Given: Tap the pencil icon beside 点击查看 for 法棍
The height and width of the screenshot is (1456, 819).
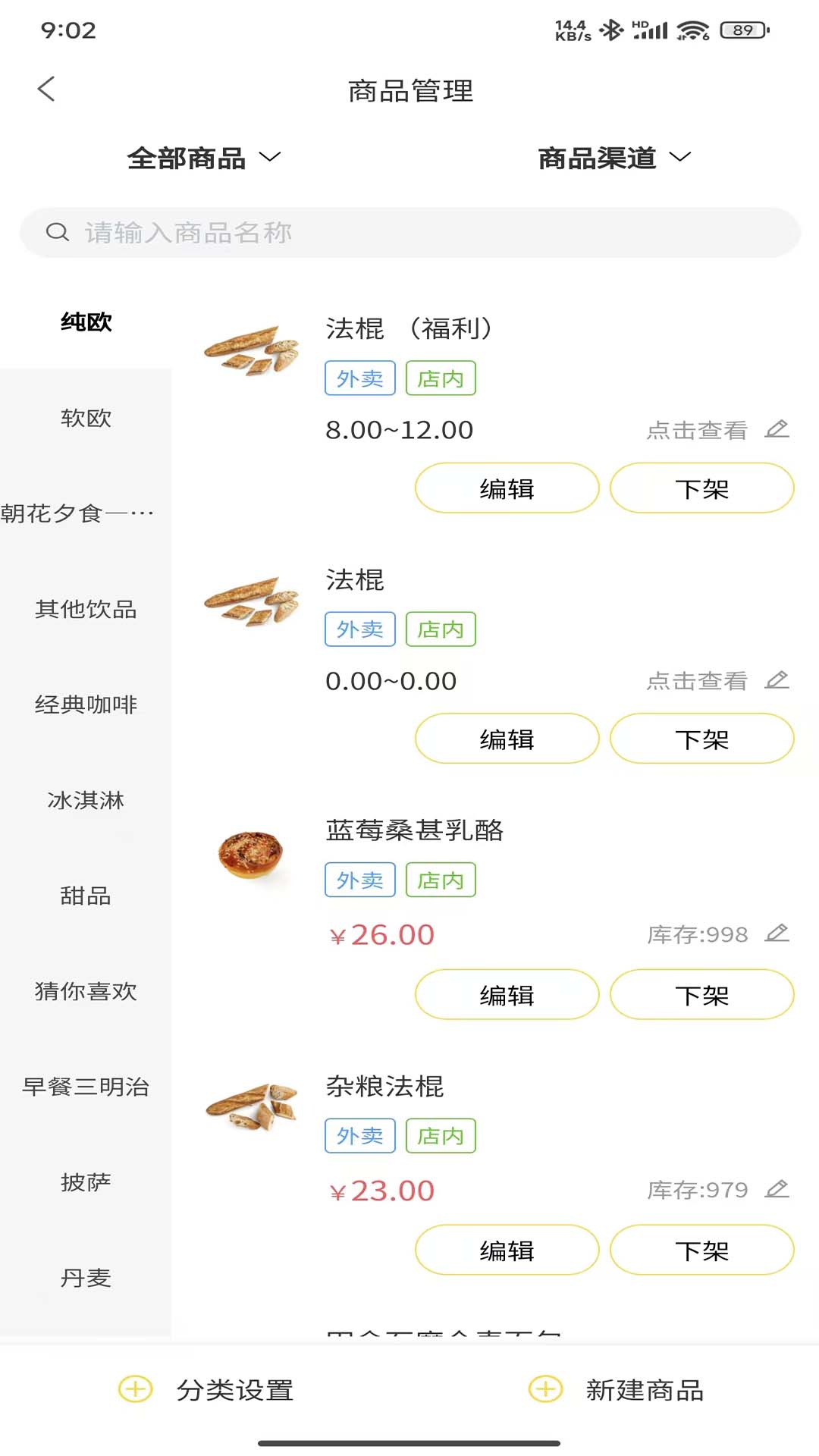Looking at the screenshot, I should [x=780, y=680].
